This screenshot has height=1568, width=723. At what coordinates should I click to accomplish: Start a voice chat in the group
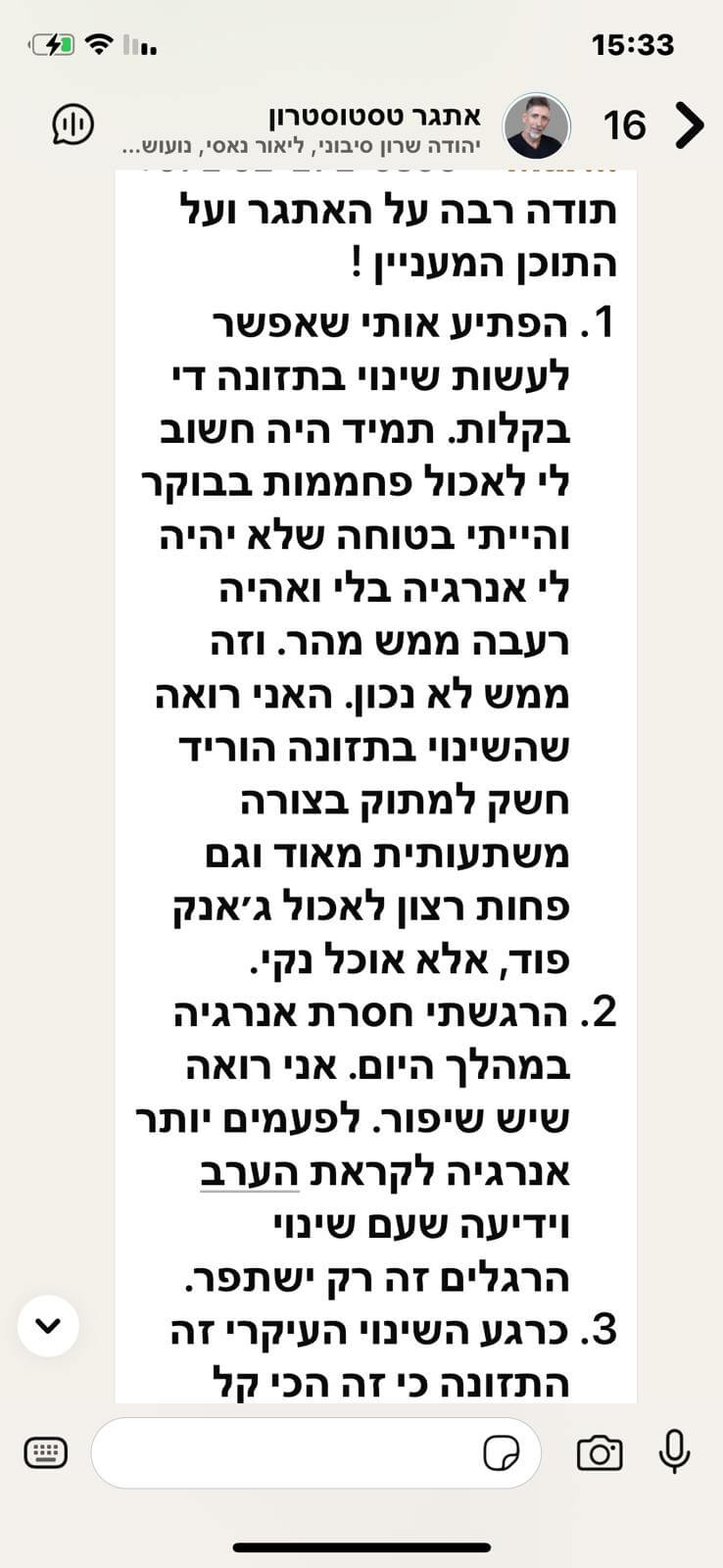tap(72, 124)
